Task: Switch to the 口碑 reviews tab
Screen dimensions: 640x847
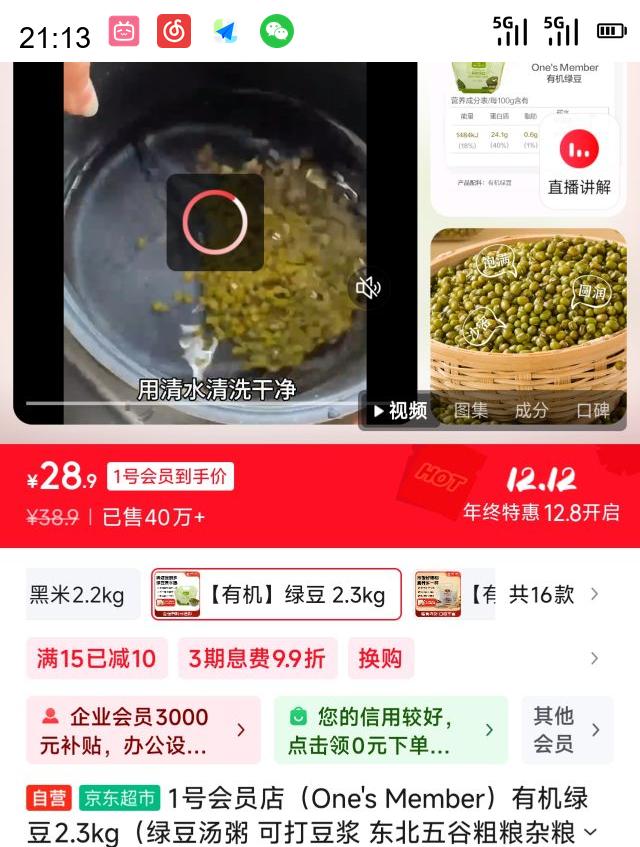Action: pyautogui.click(x=593, y=411)
